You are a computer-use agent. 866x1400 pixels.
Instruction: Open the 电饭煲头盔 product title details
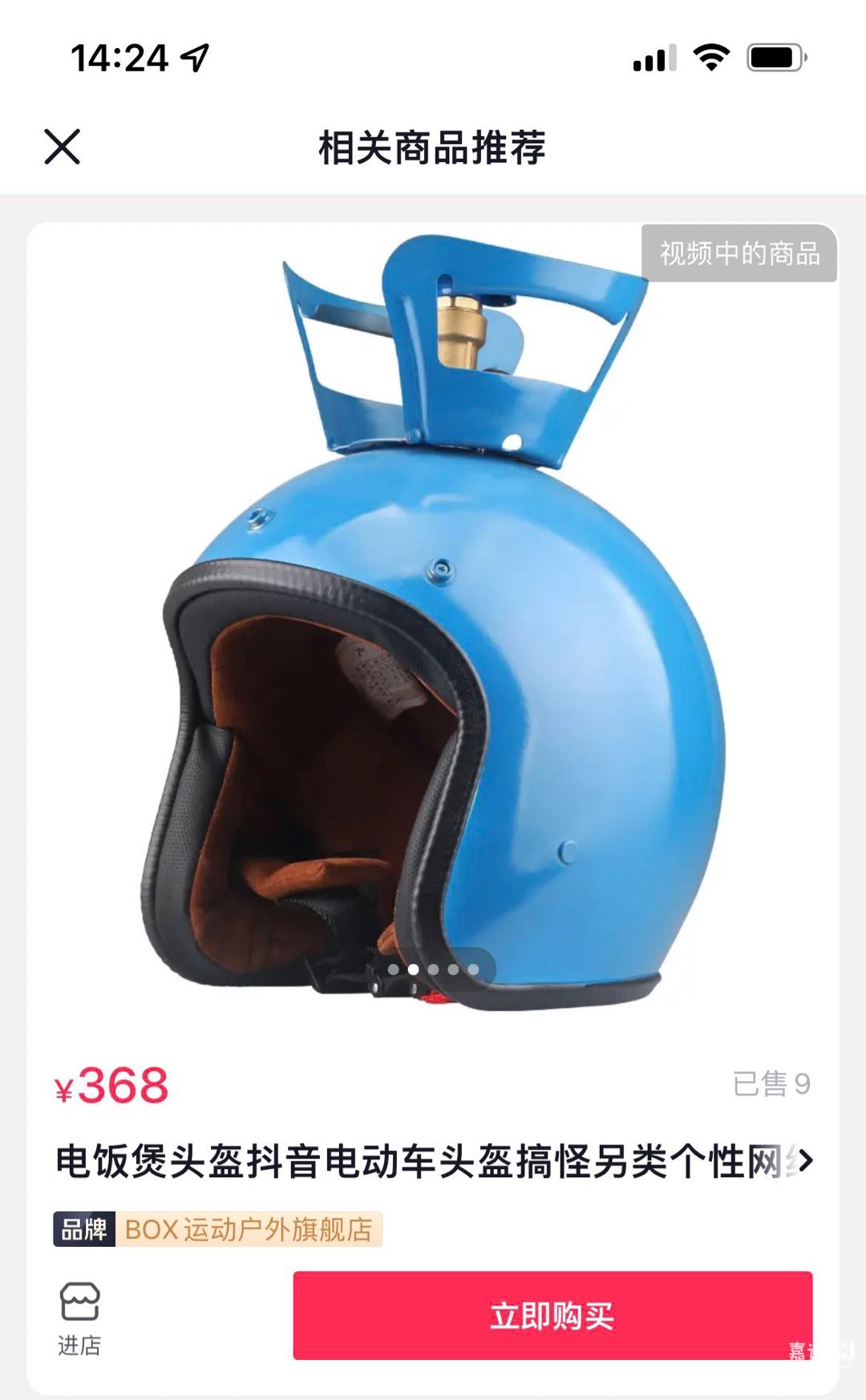coord(433,1161)
